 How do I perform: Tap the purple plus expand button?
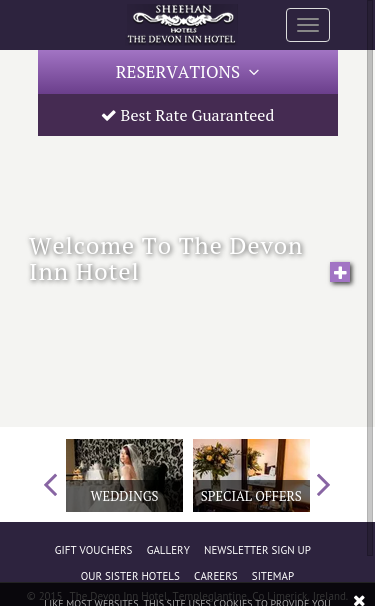(x=340, y=272)
